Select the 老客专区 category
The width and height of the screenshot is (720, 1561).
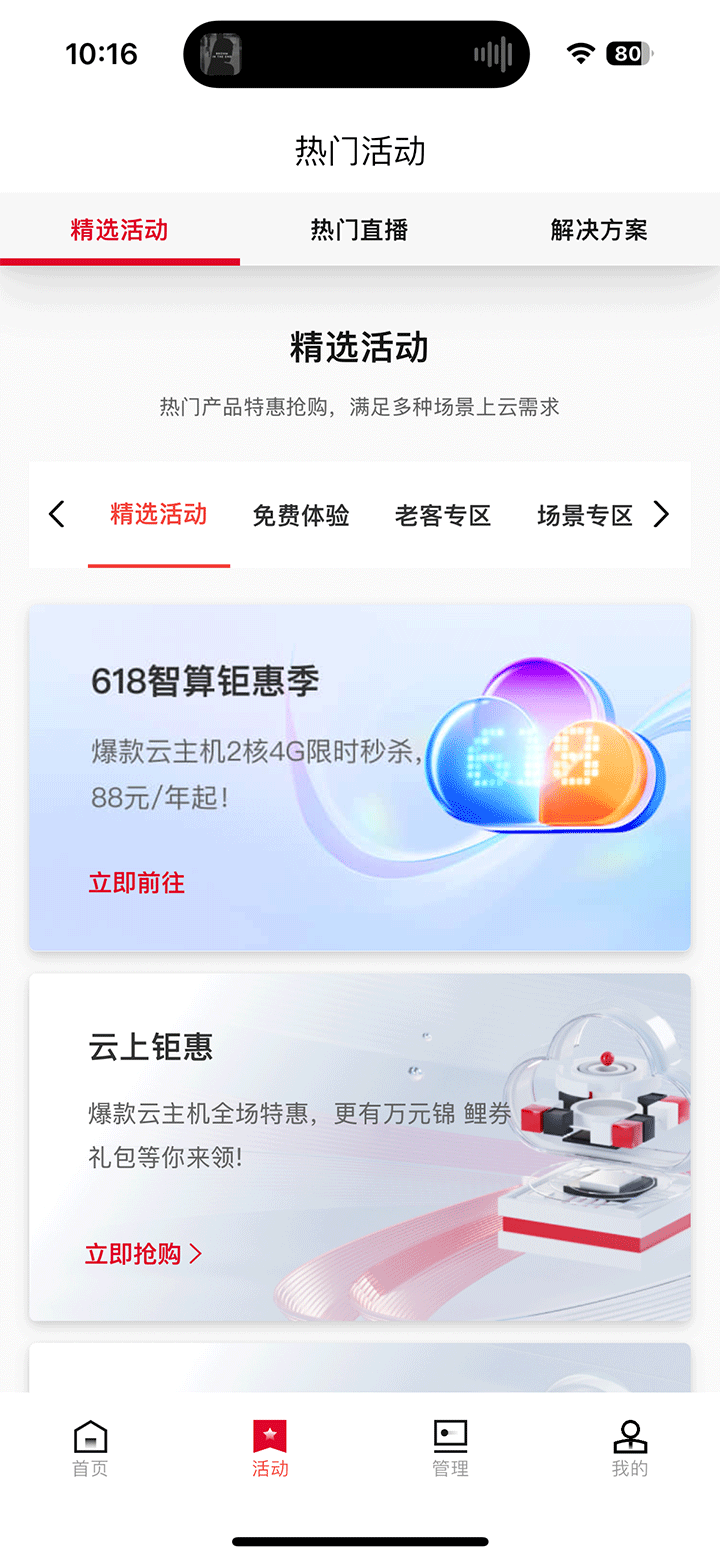(443, 516)
